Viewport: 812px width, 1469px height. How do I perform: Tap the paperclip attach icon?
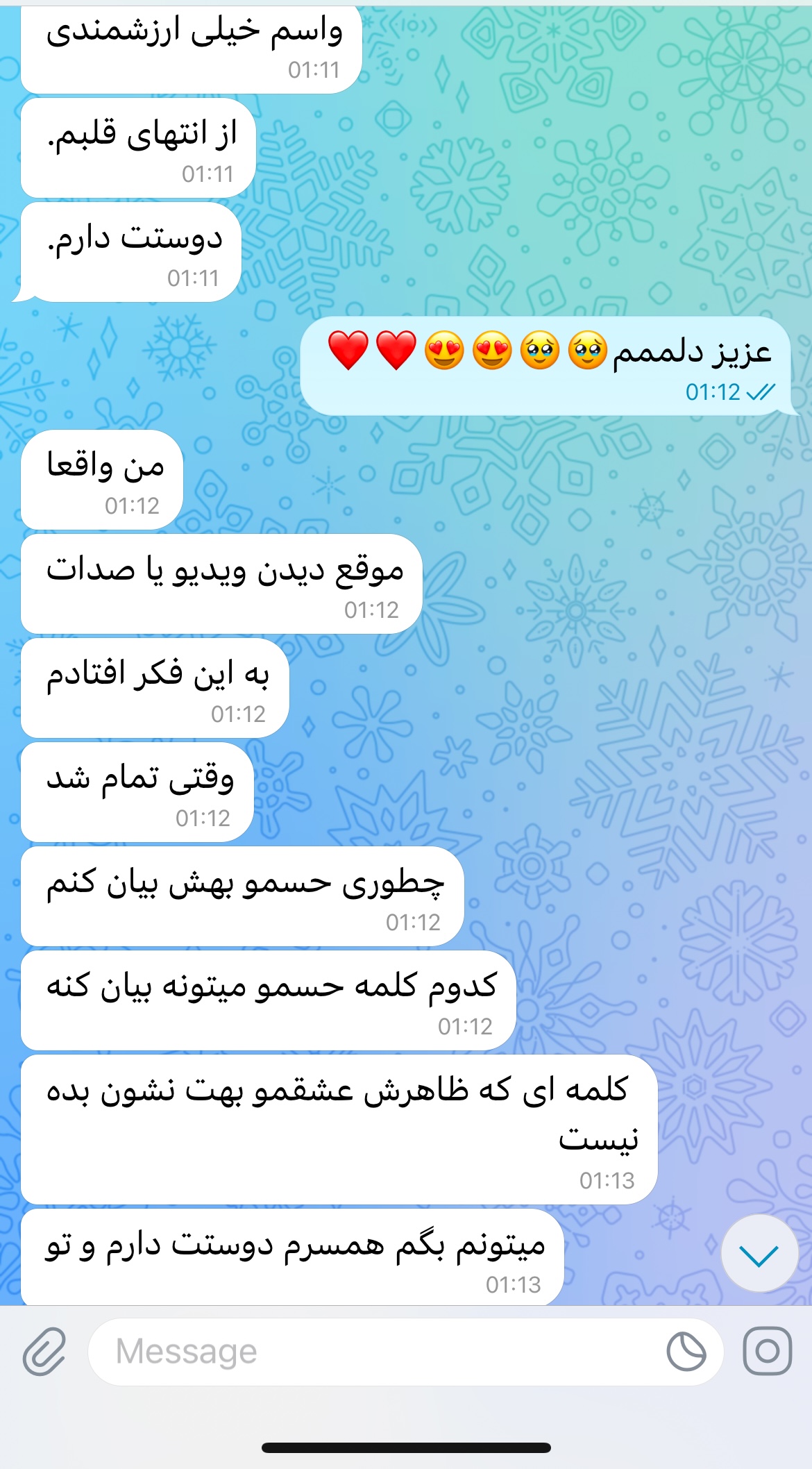(x=44, y=1352)
